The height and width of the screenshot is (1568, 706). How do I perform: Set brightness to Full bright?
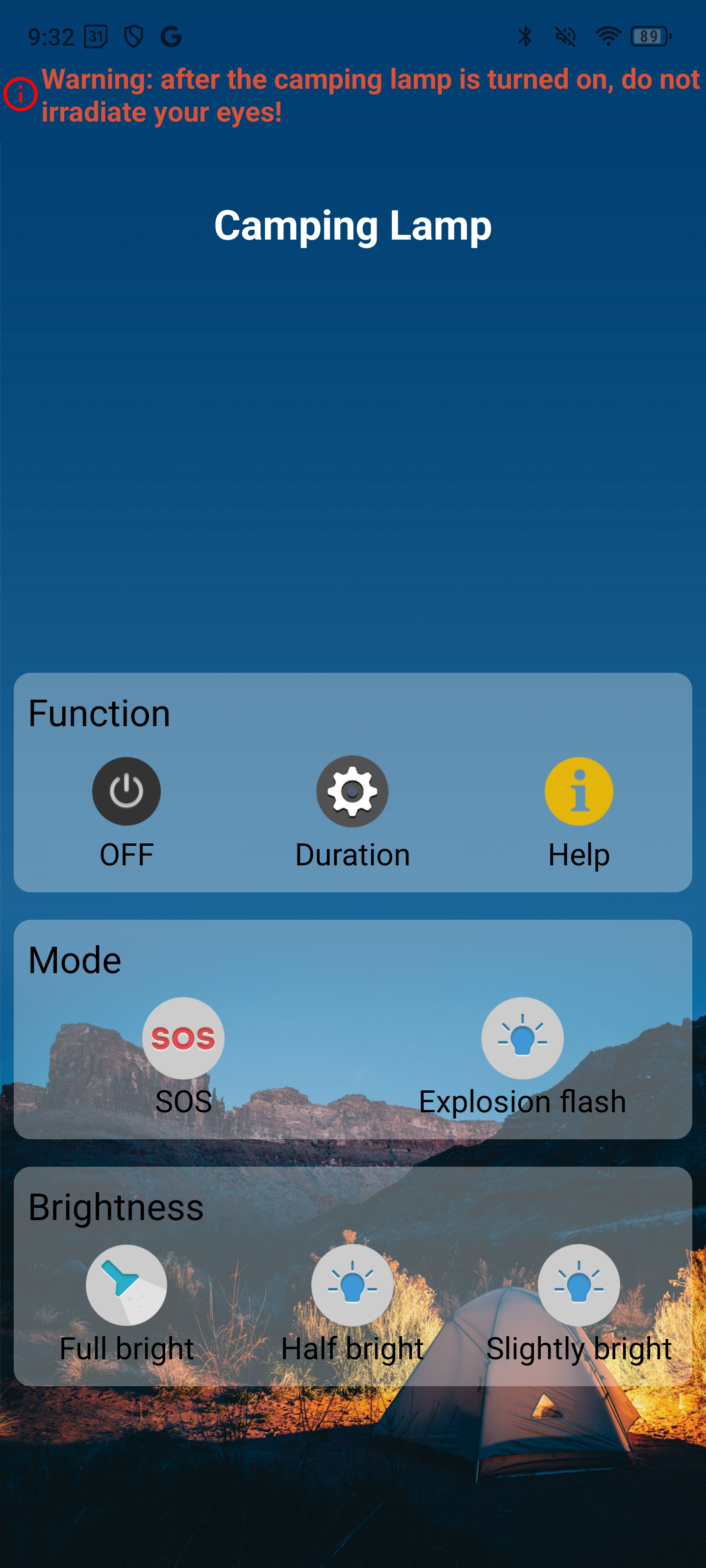coord(126,1284)
